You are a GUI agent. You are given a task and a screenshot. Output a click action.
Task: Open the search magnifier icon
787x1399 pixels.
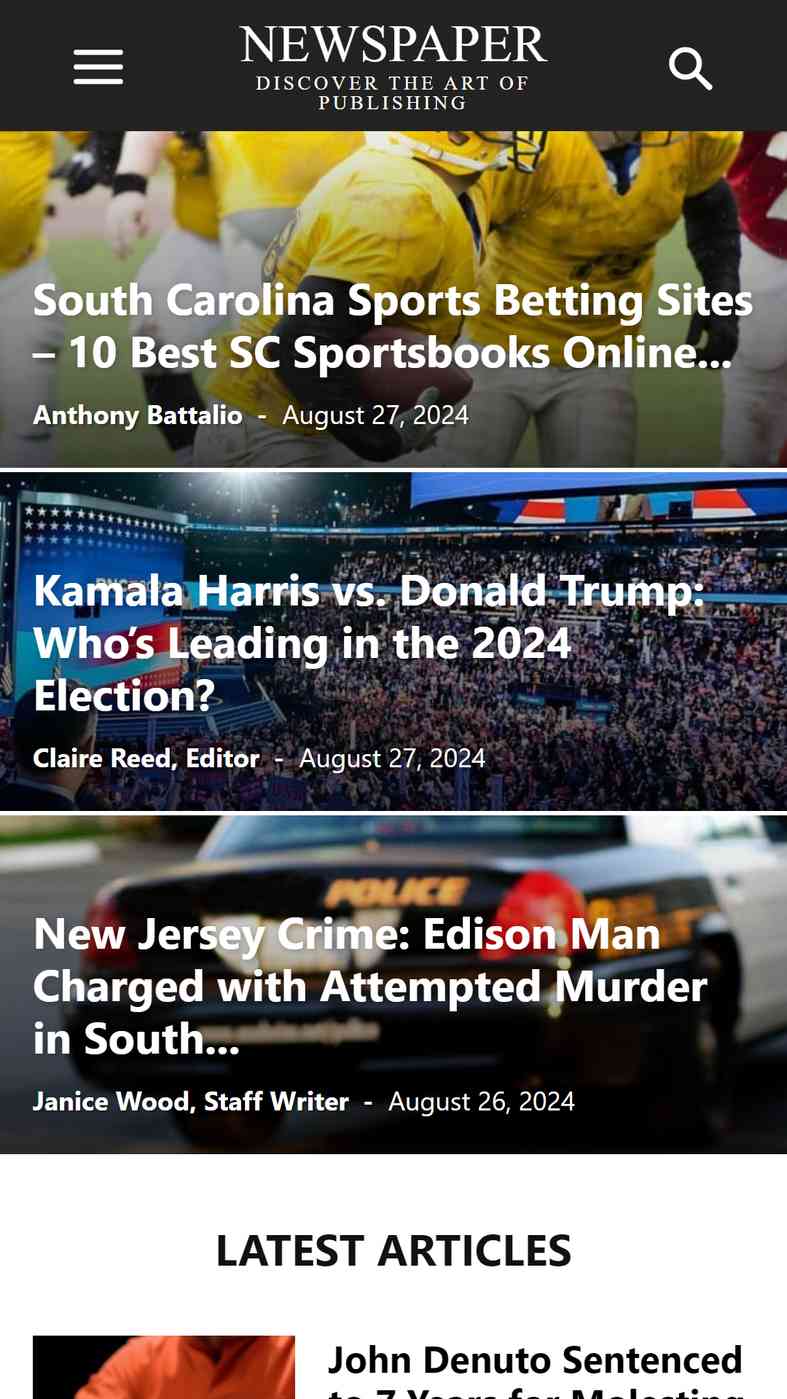click(x=690, y=68)
